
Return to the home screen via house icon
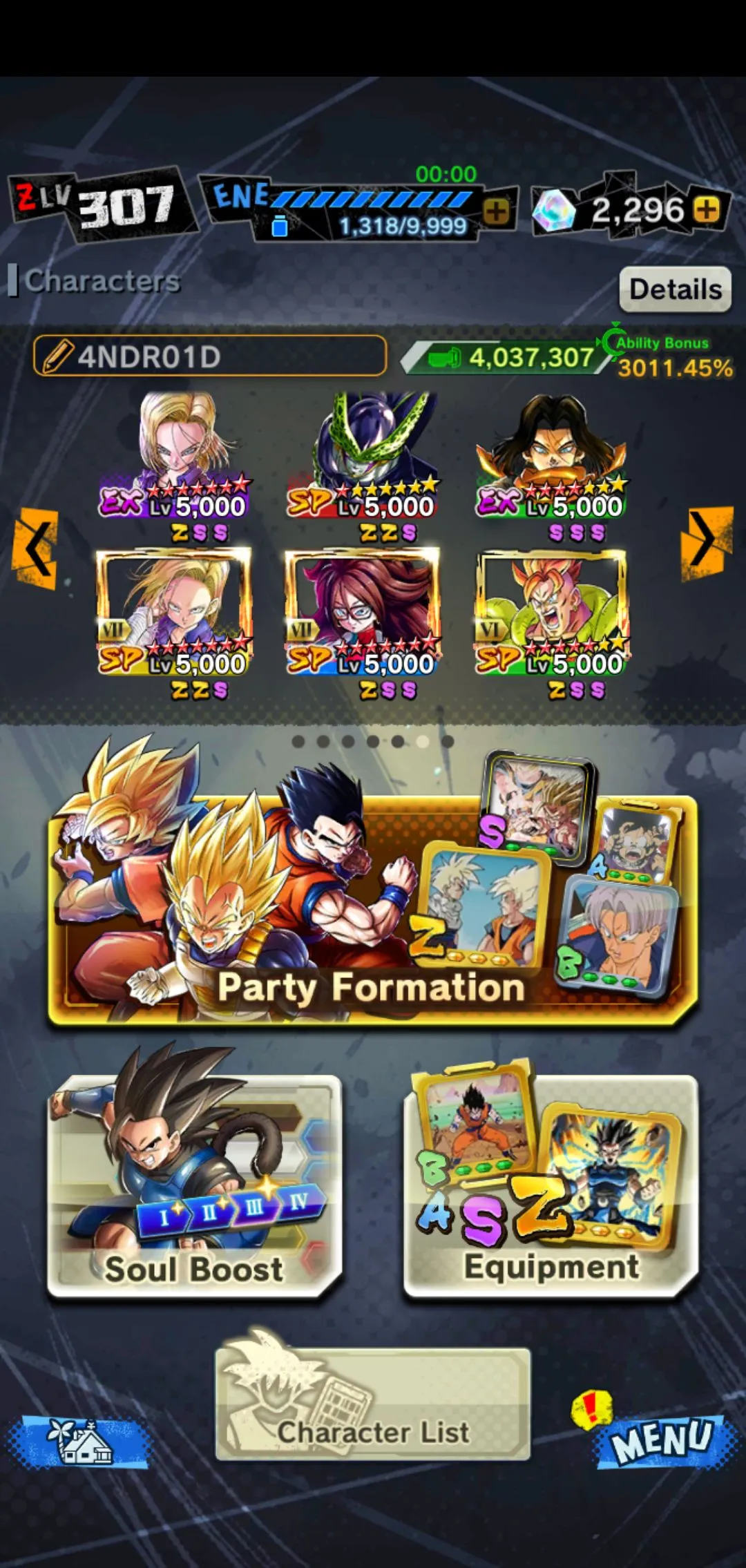pyautogui.click(x=79, y=1442)
